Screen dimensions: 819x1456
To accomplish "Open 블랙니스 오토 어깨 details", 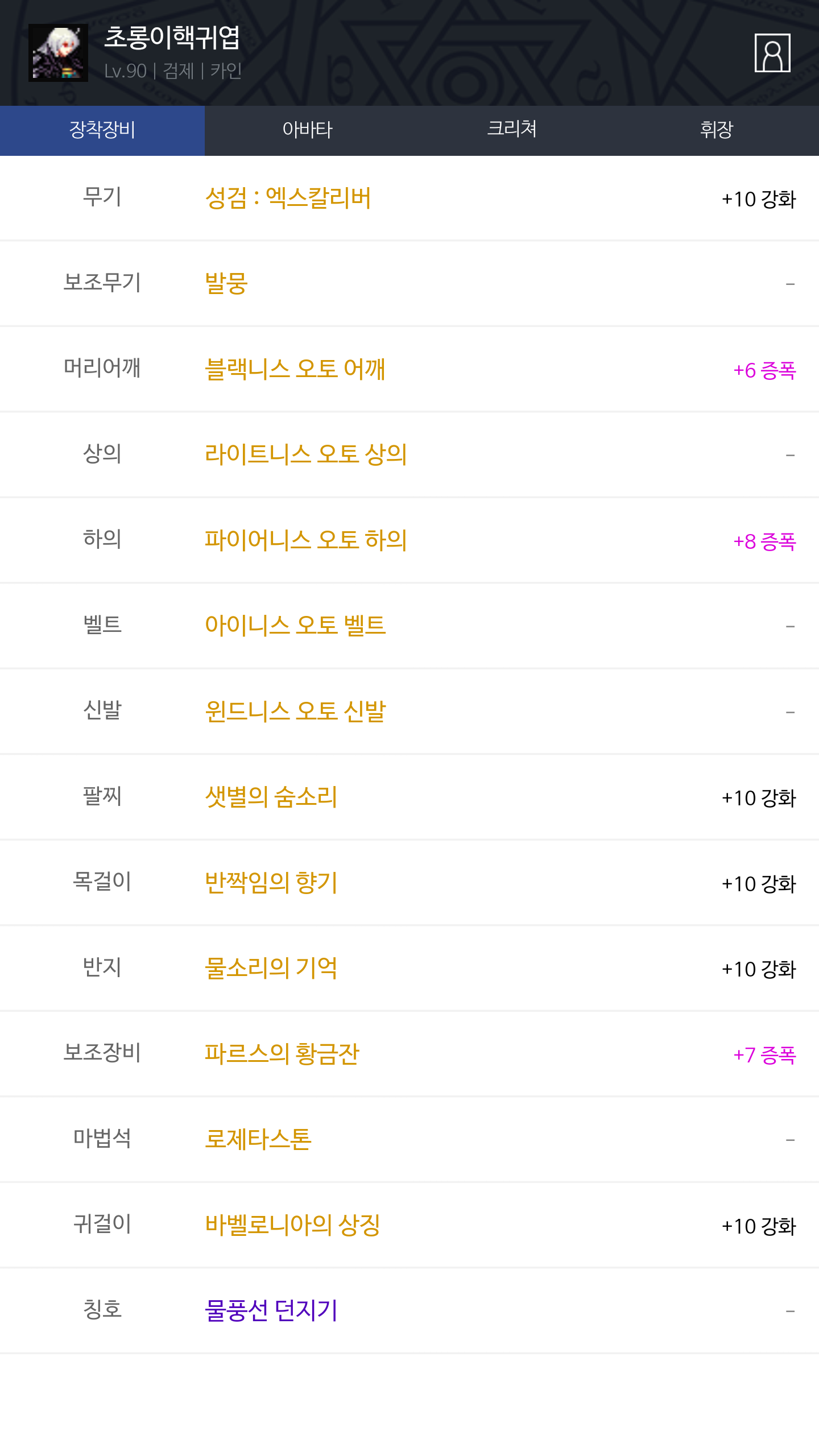I will (295, 369).
